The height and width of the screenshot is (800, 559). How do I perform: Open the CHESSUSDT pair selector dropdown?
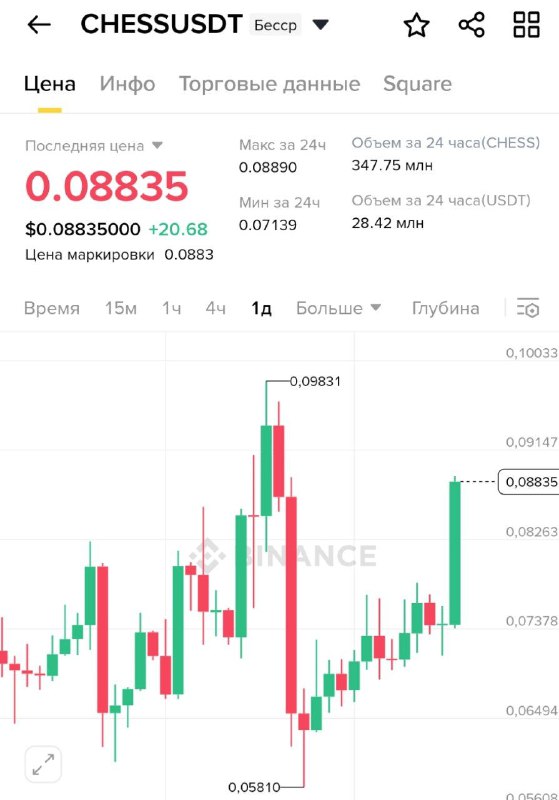point(320,24)
